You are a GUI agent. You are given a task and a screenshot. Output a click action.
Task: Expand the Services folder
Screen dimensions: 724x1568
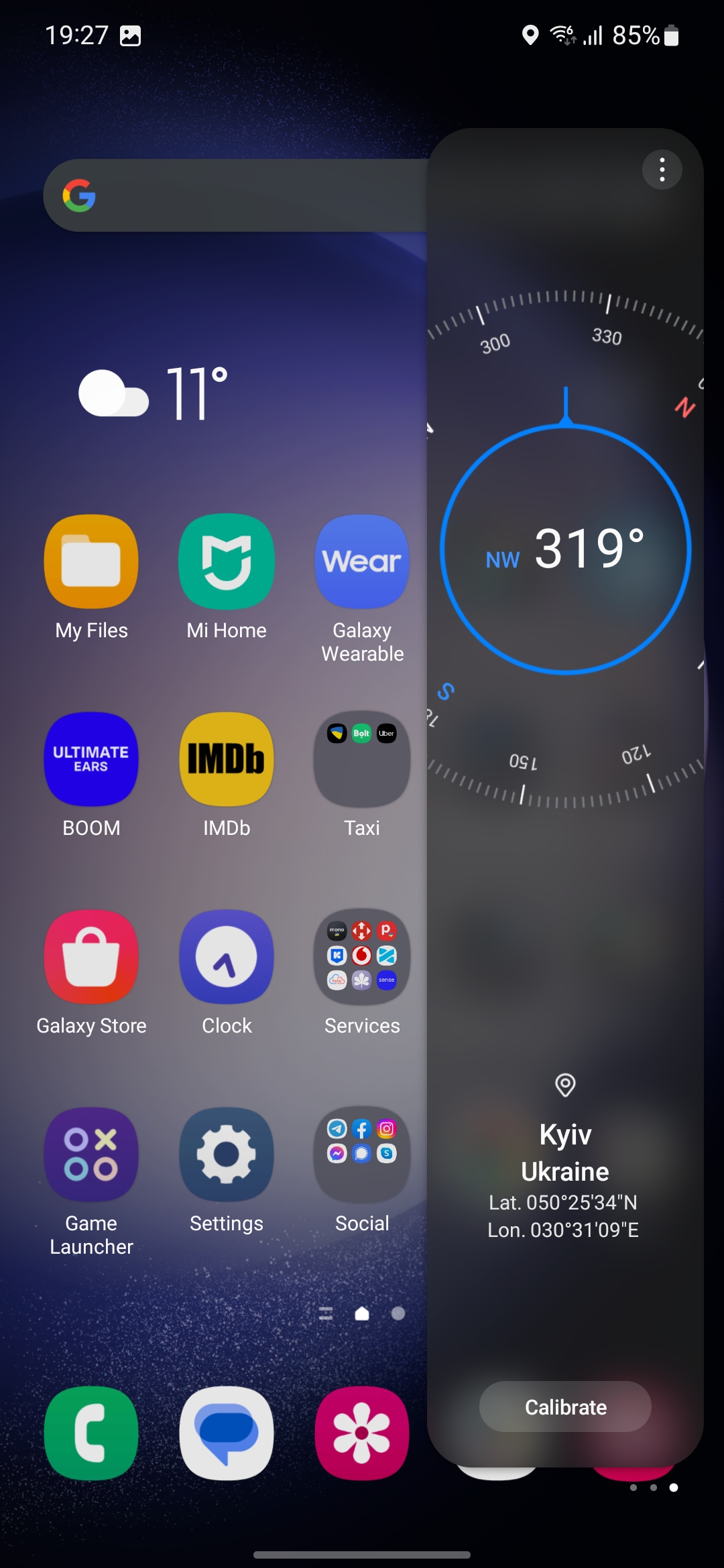[362, 957]
